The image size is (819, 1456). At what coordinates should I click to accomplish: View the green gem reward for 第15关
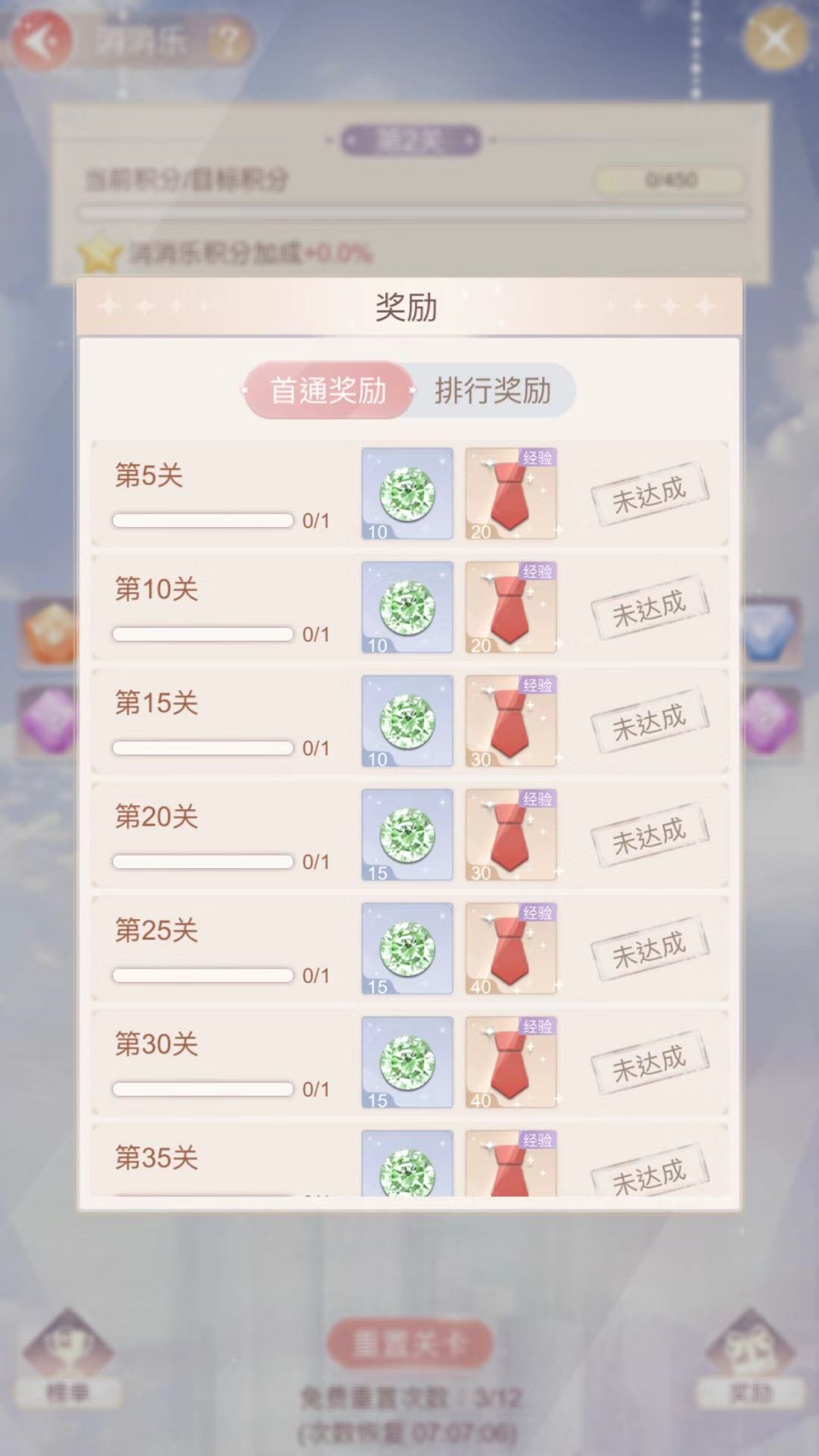(x=407, y=721)
